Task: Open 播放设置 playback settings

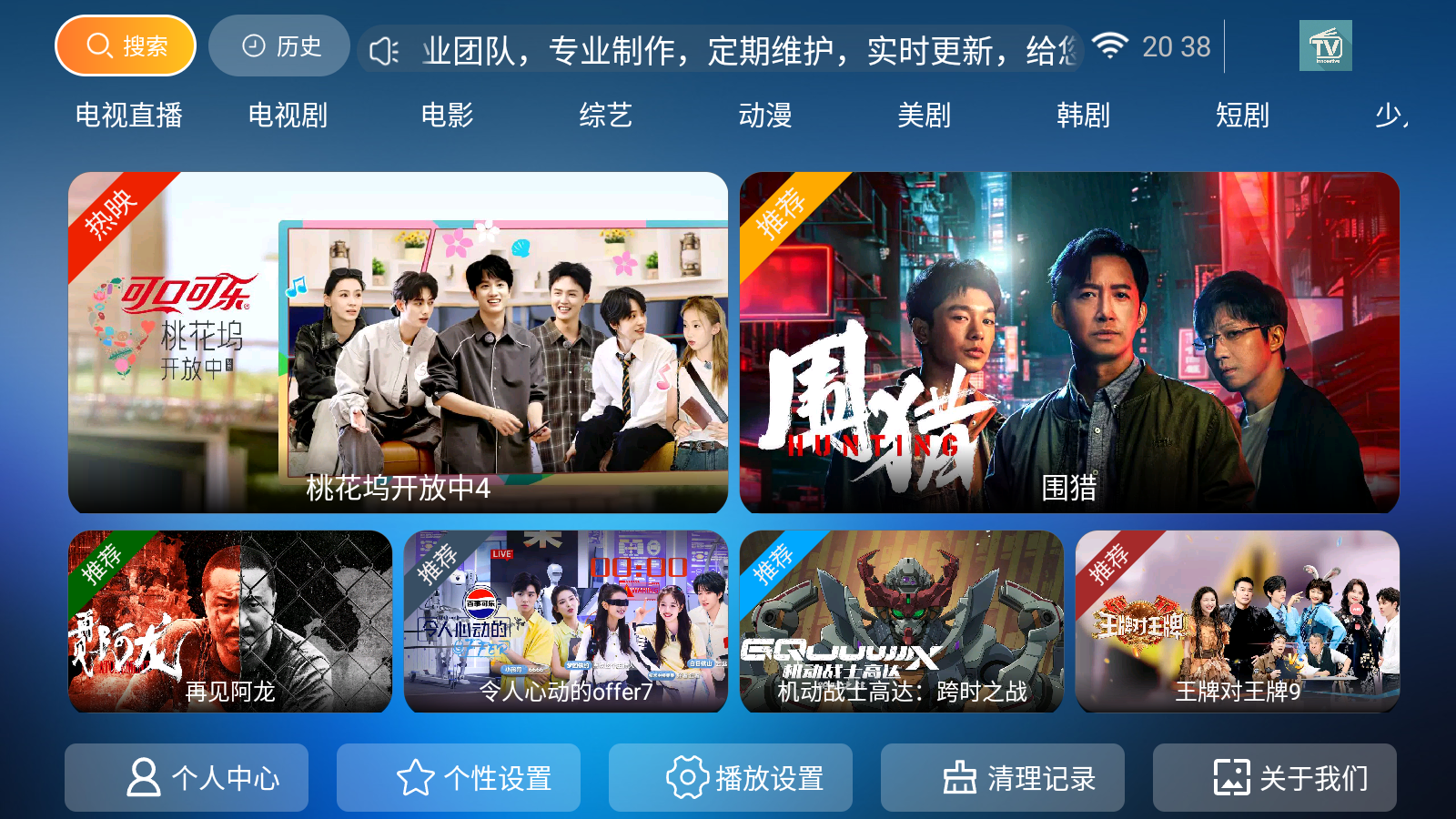Action: point(731,778)
